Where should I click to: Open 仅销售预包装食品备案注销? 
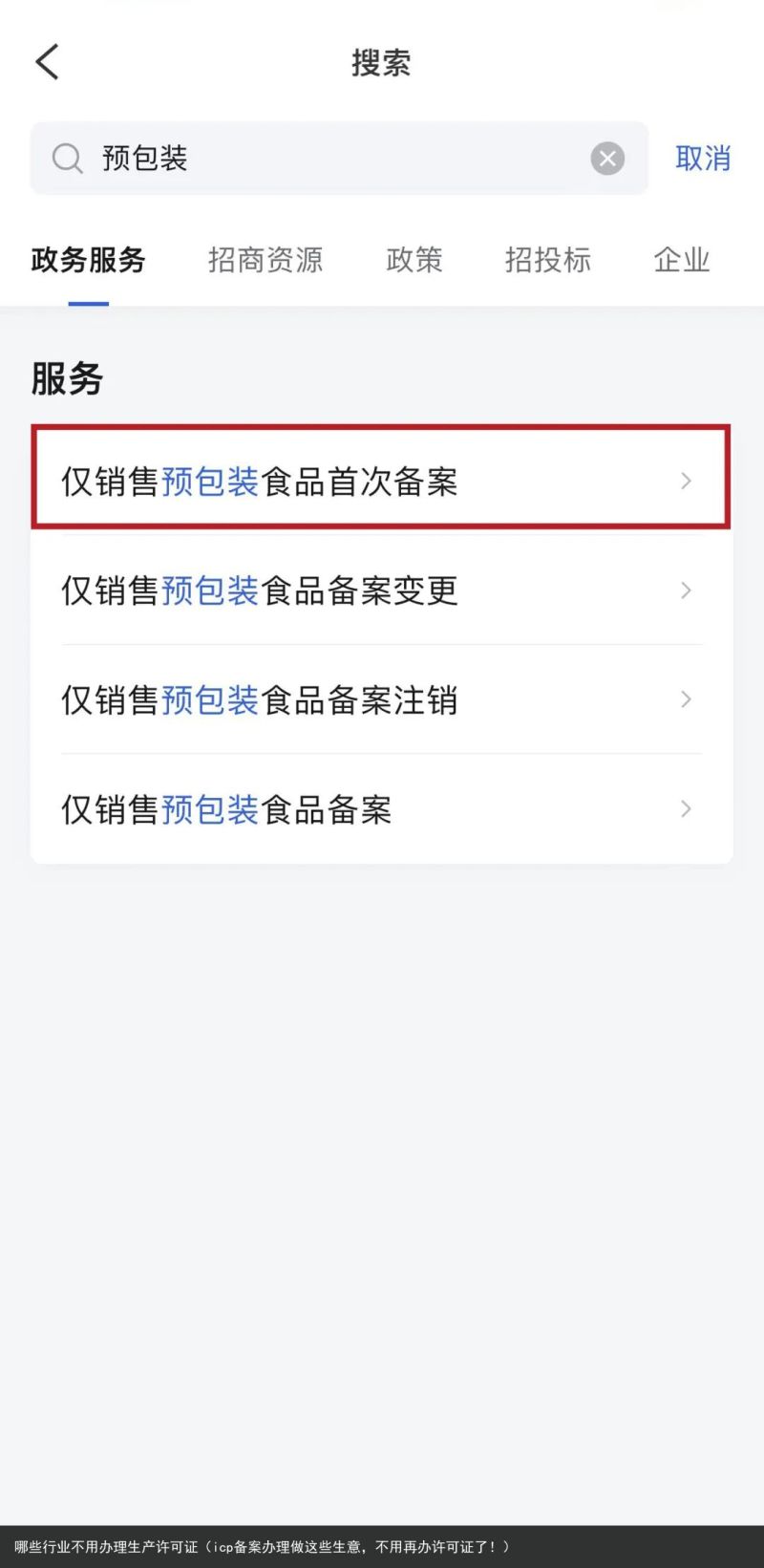click(x=381, y=699)
